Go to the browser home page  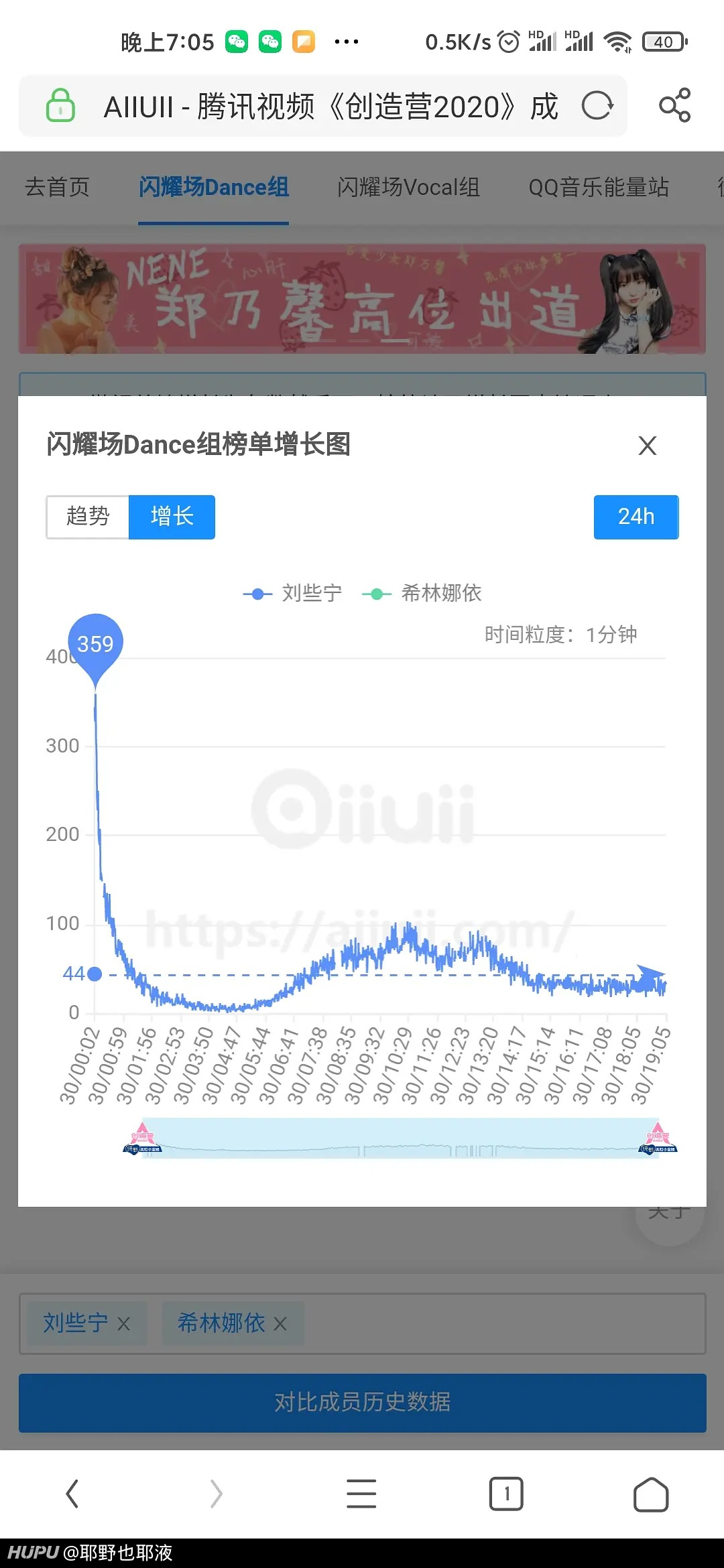click(x=651, y=1494)
